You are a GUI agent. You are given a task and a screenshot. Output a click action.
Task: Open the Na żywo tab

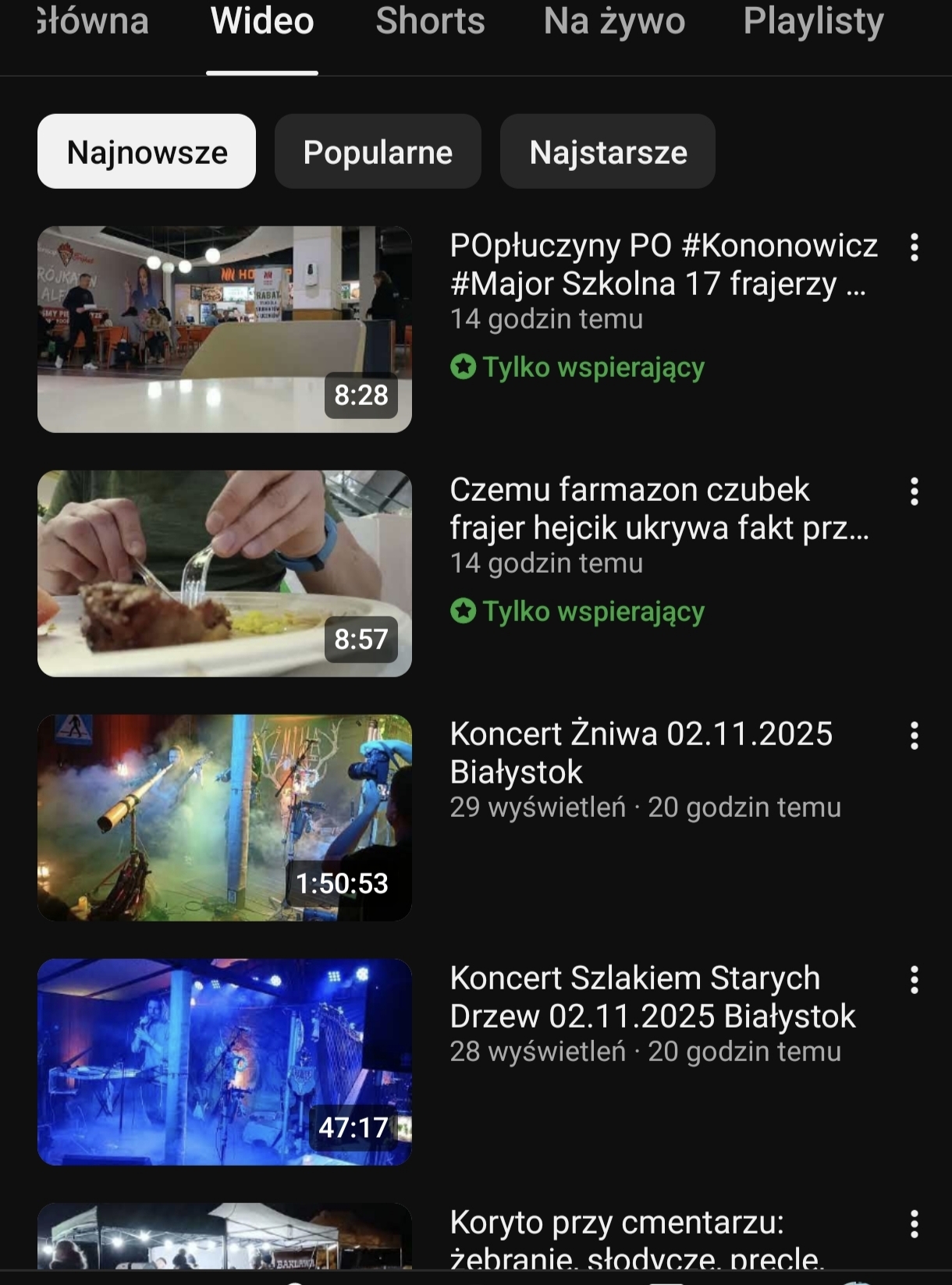[x=614, y=22]
